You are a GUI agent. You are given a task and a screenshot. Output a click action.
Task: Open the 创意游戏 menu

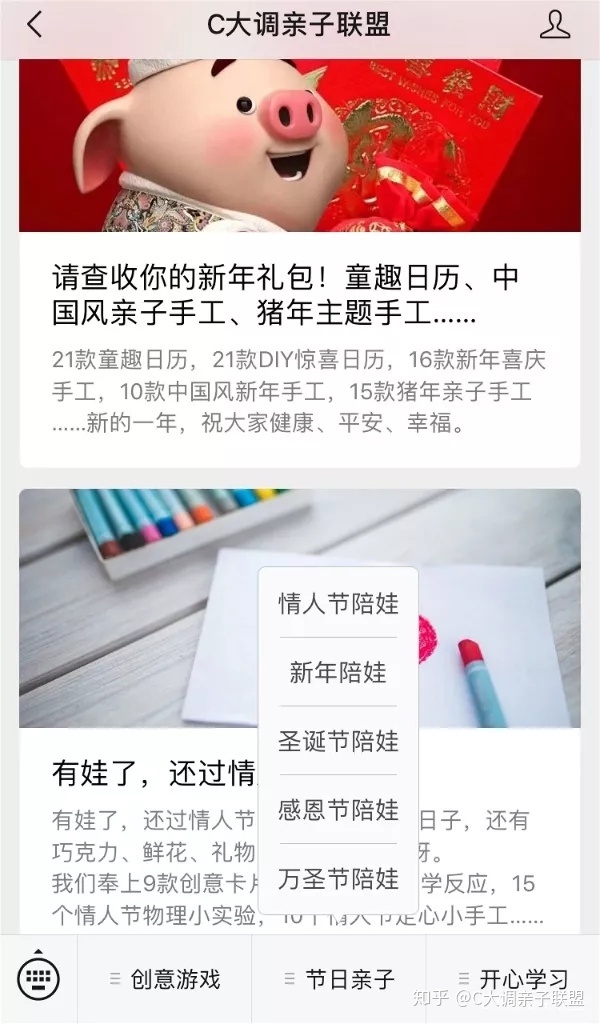click(165, 979)
